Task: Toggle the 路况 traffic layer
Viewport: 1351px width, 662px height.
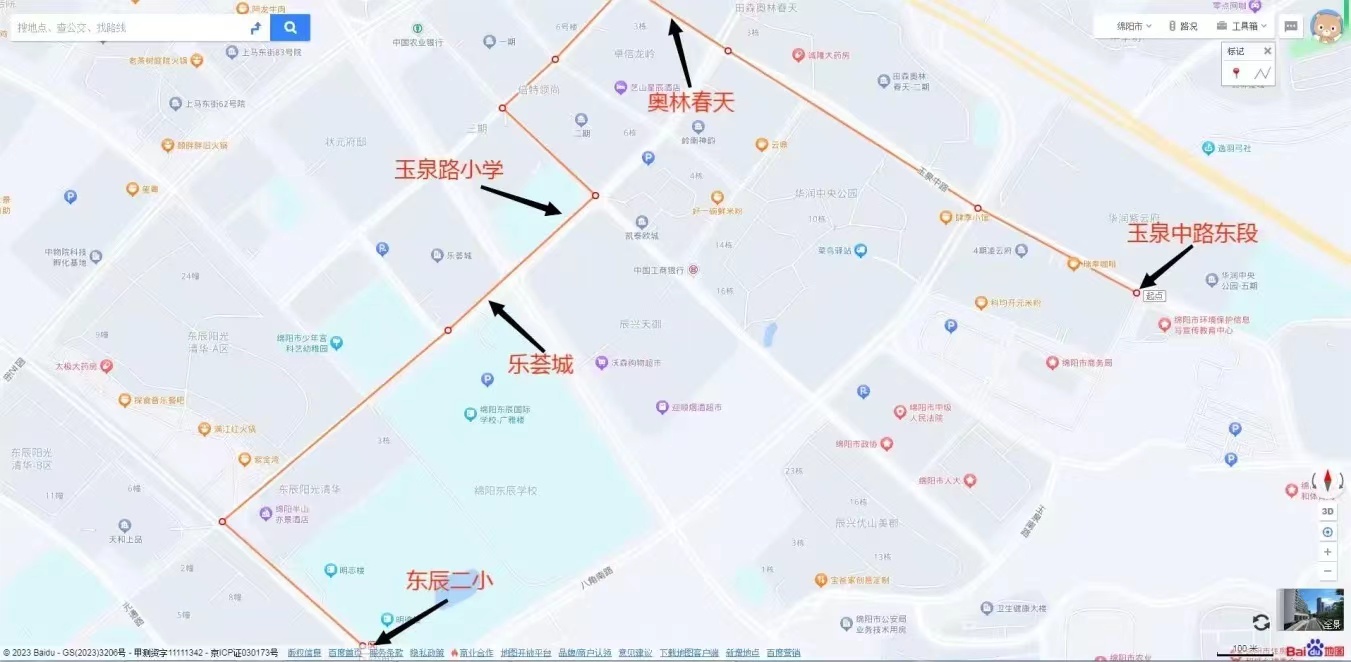Action: [x=1182, y=26]
